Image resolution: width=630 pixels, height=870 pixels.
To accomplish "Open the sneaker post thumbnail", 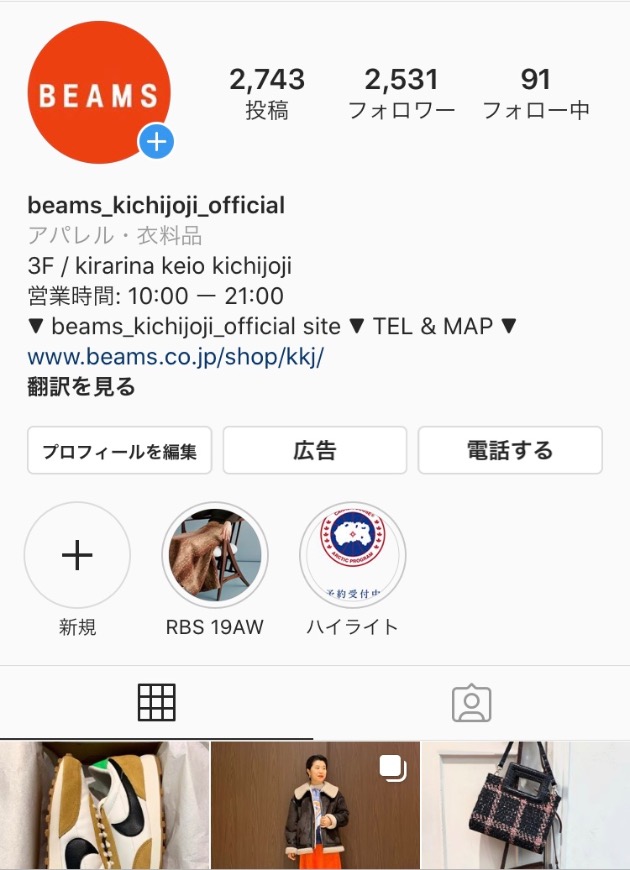I will click(104, 806).
